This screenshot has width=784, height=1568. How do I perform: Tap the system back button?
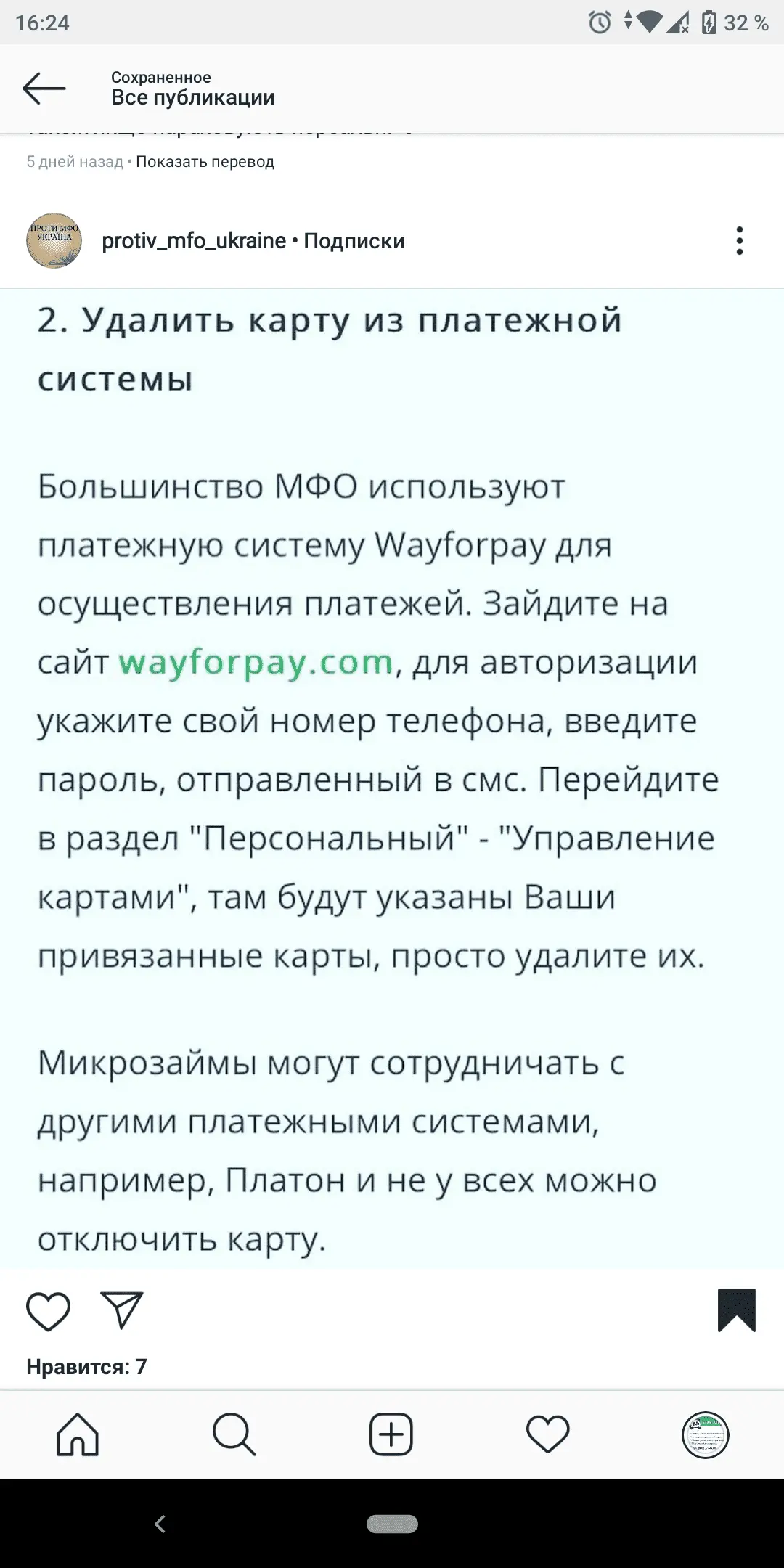click(x=160, y=1524)
